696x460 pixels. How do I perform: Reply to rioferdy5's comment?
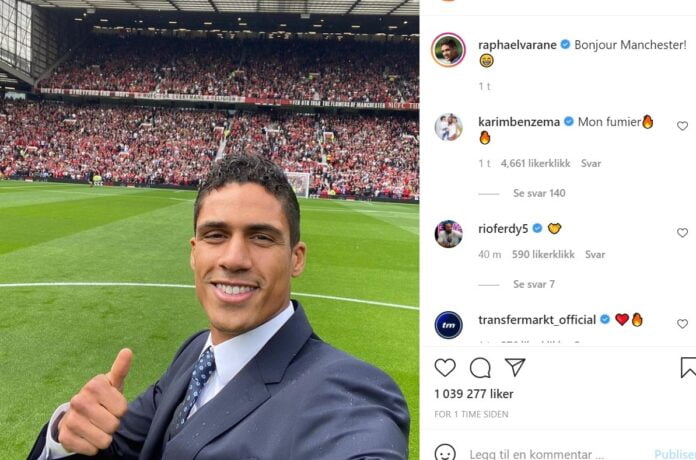pyautogui.click(x=595, y=255)
